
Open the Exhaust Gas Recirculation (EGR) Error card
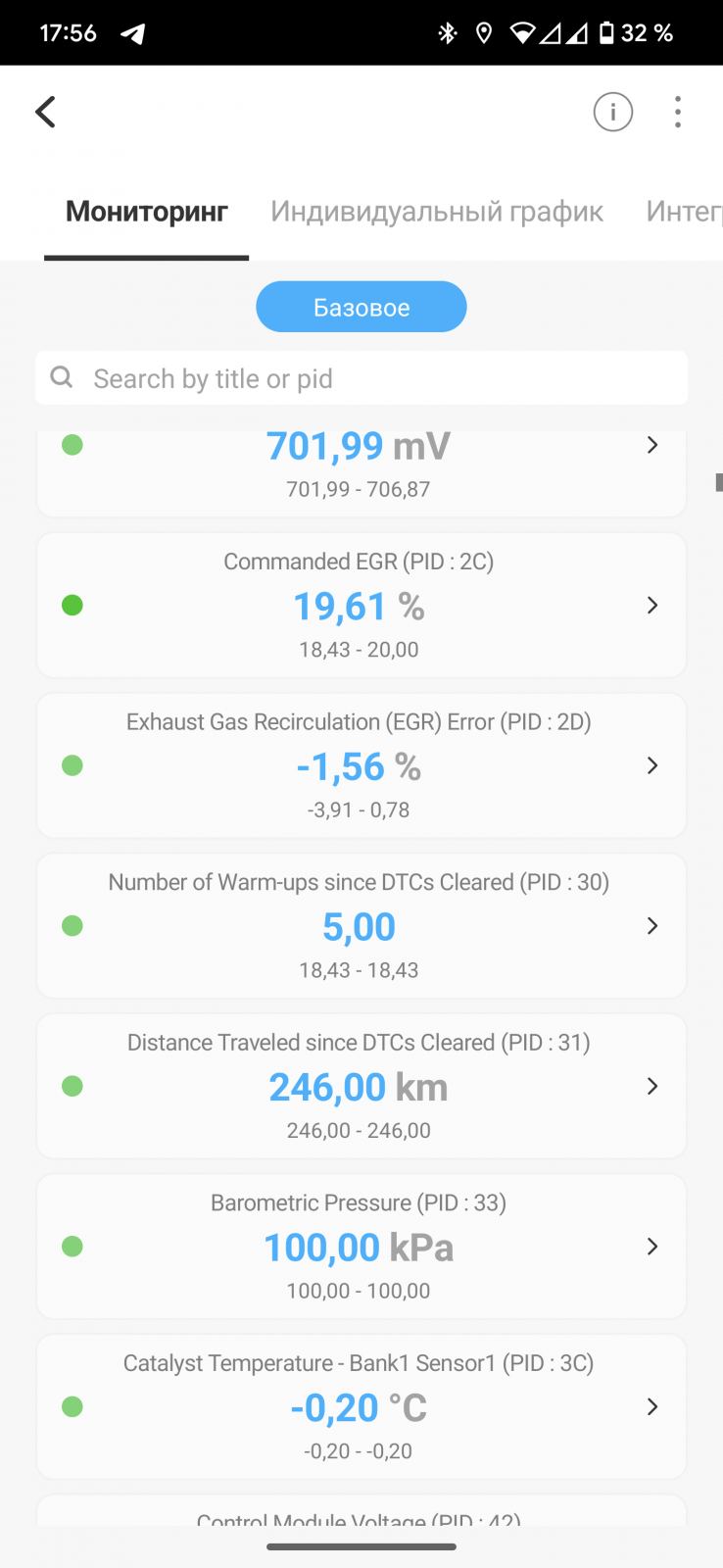(x=361, y=765)
